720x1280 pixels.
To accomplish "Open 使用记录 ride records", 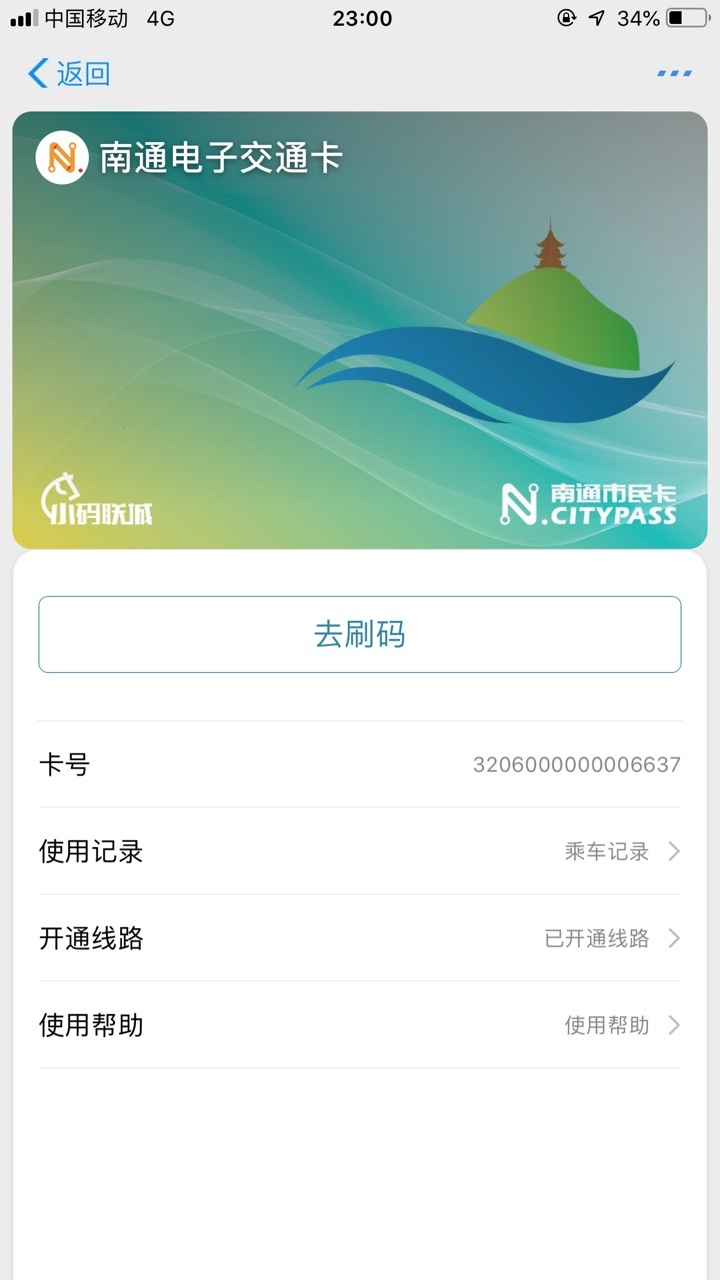I will pyautogui.click(x=360, y=851).
